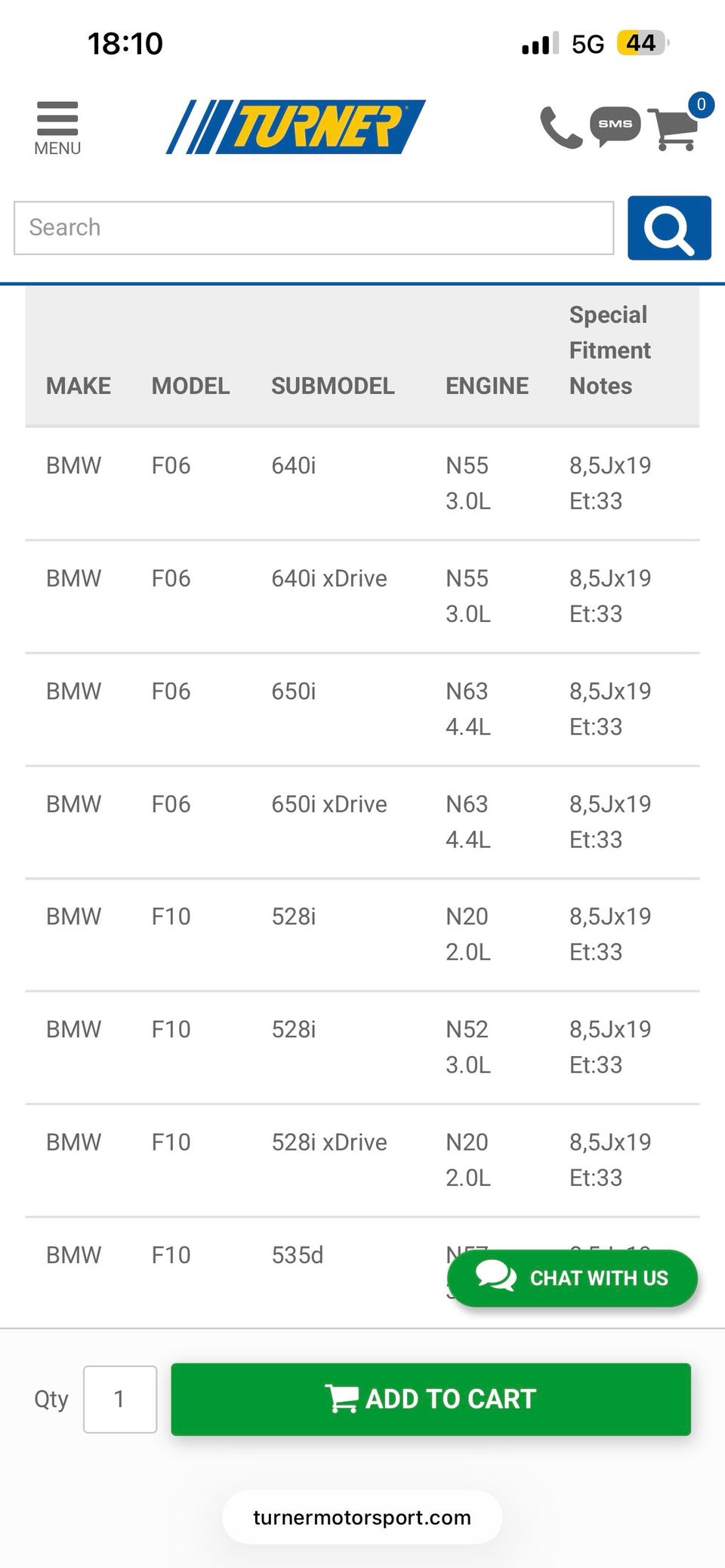
Task: Call Turner via the phone icon
Action: click(561, 127)
